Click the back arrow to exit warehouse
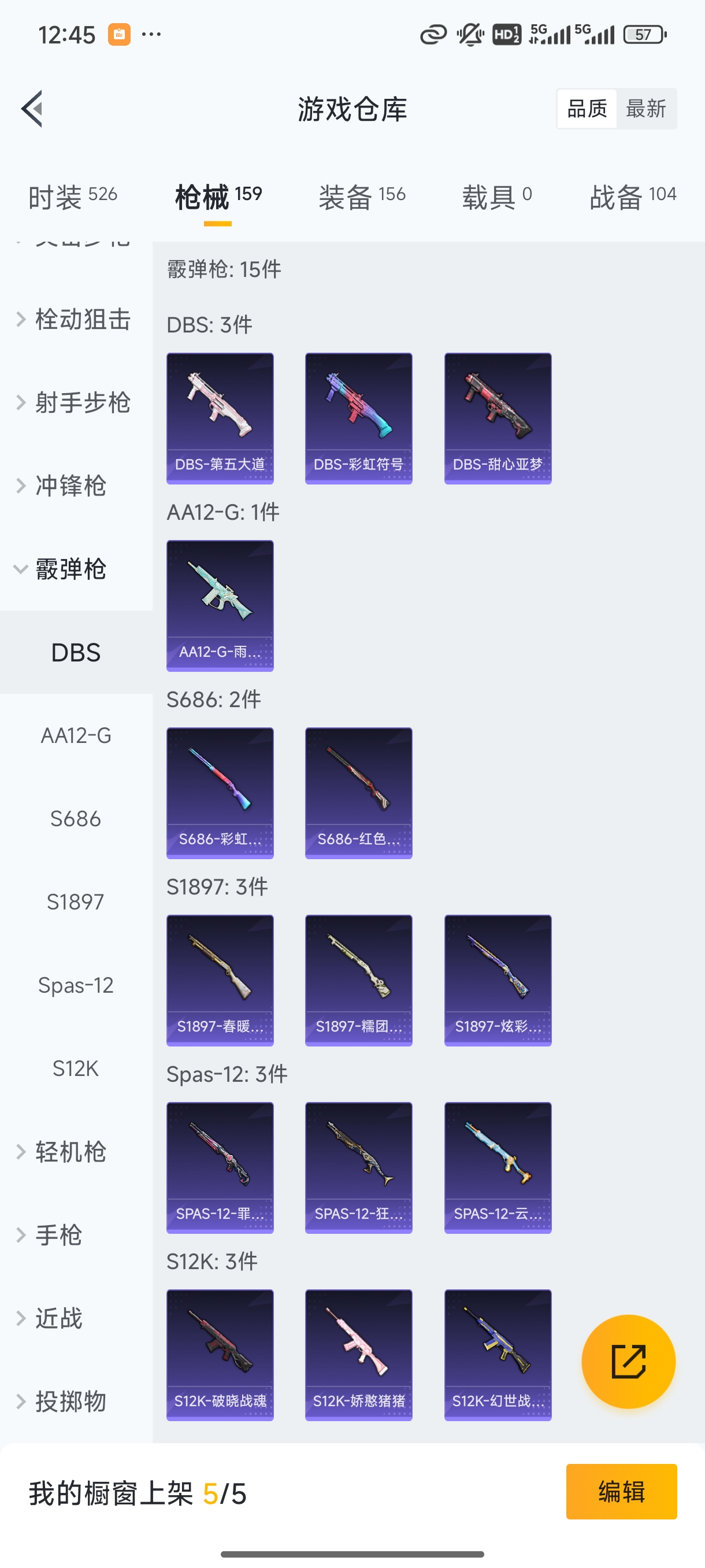Image resolution: width=705 pixels, height=1568 pixels. pos(31,108)
